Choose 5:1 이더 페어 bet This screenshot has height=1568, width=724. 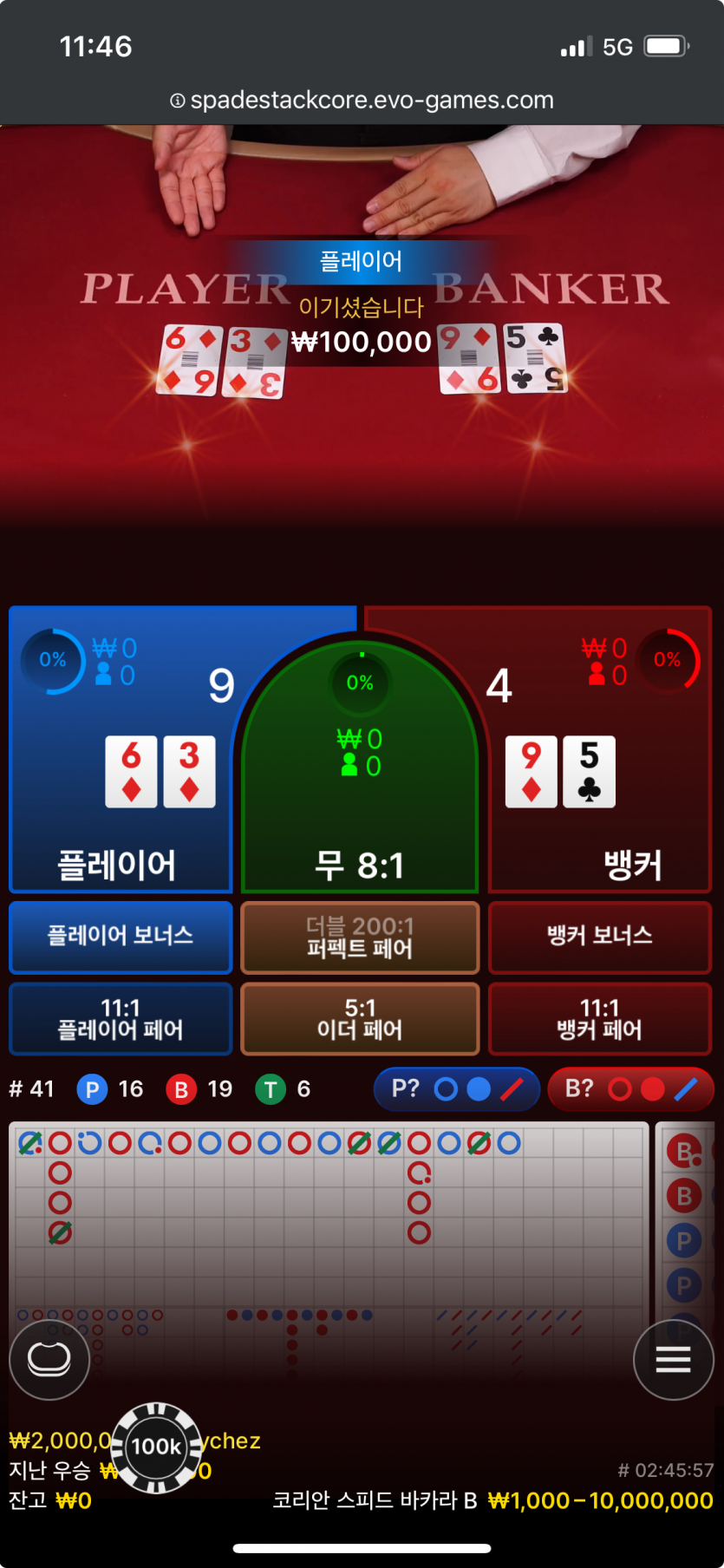coord(360,1018)
